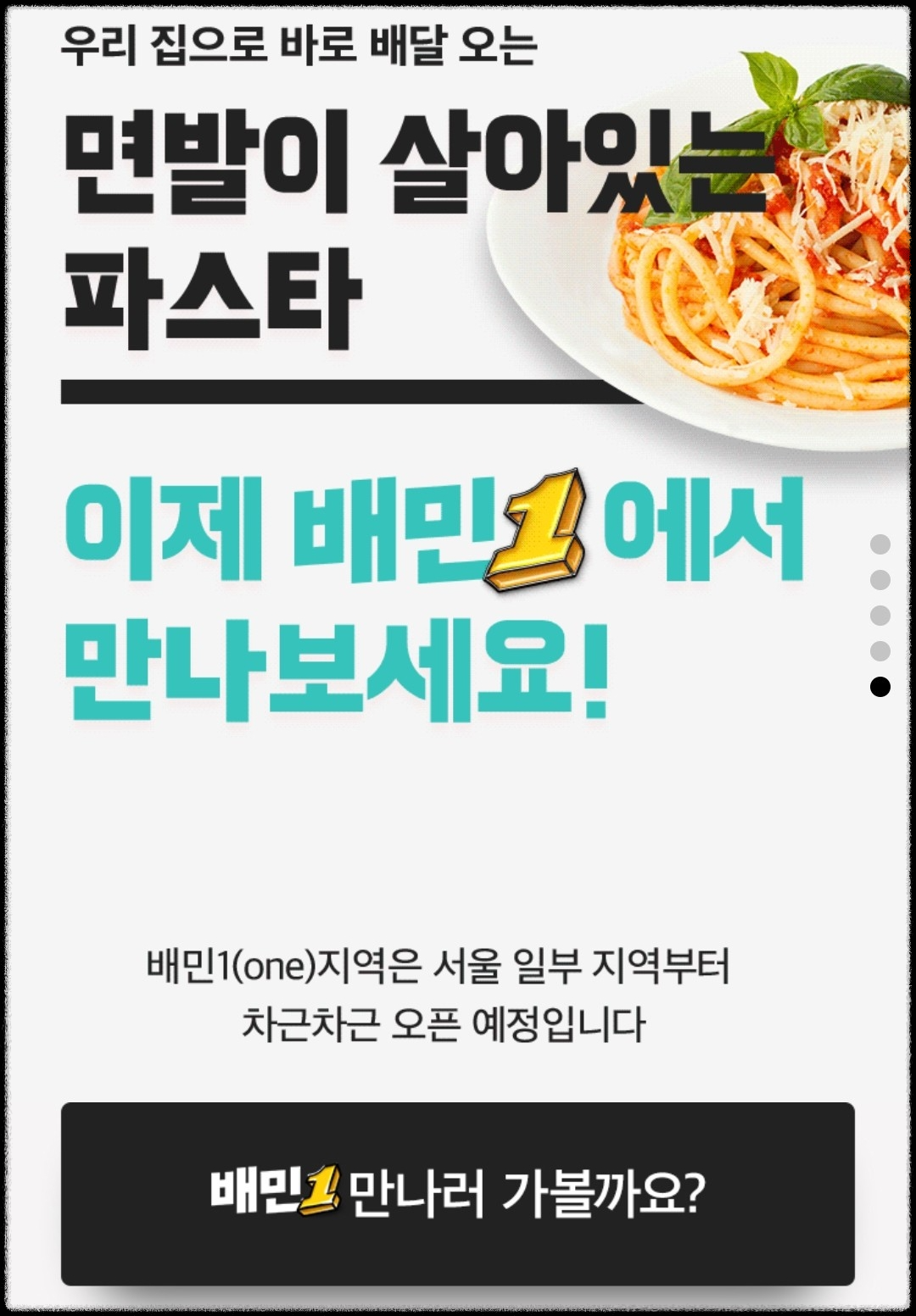
Task: Expand the second carousel dot slide
Action: pos(880,580)
